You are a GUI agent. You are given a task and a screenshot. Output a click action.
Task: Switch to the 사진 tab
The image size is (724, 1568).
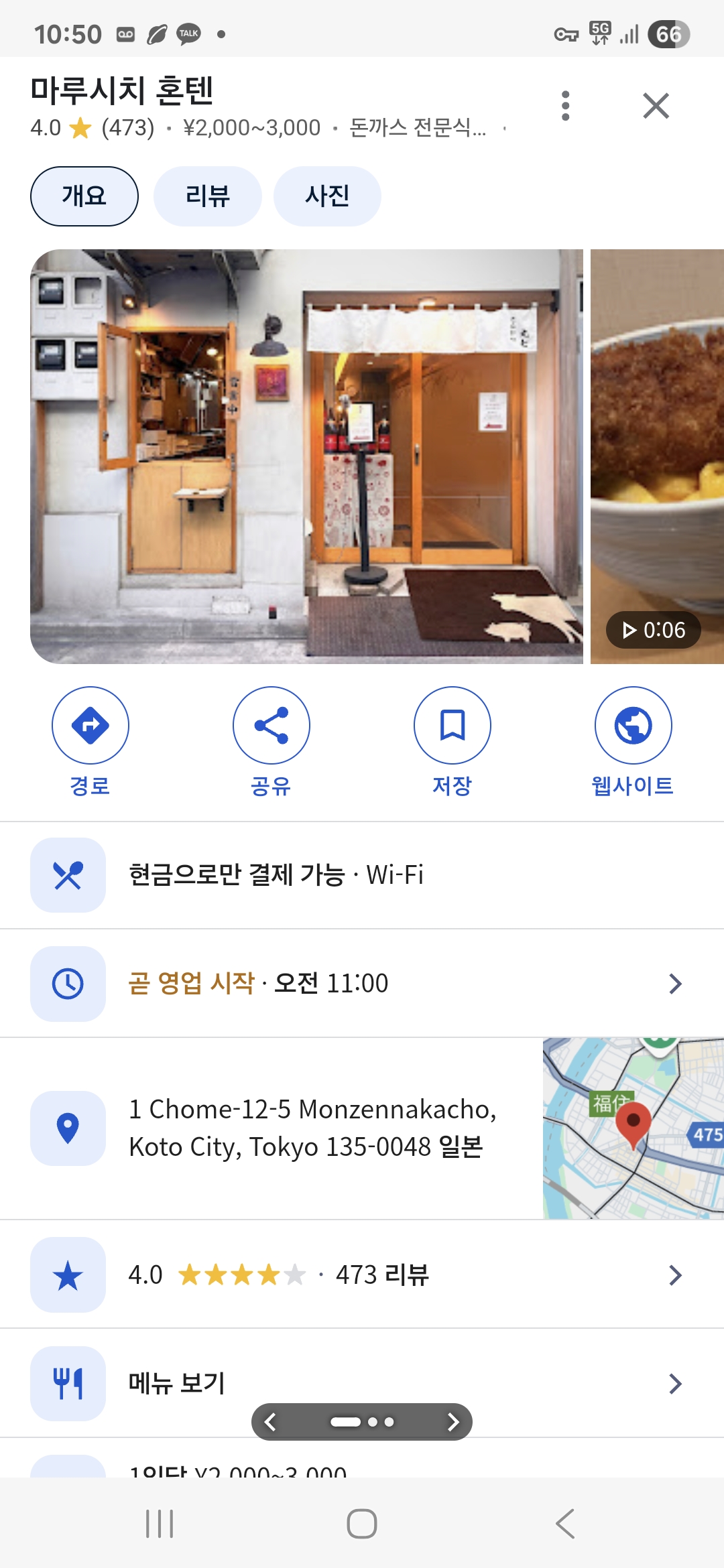click(x=327, y=196)
